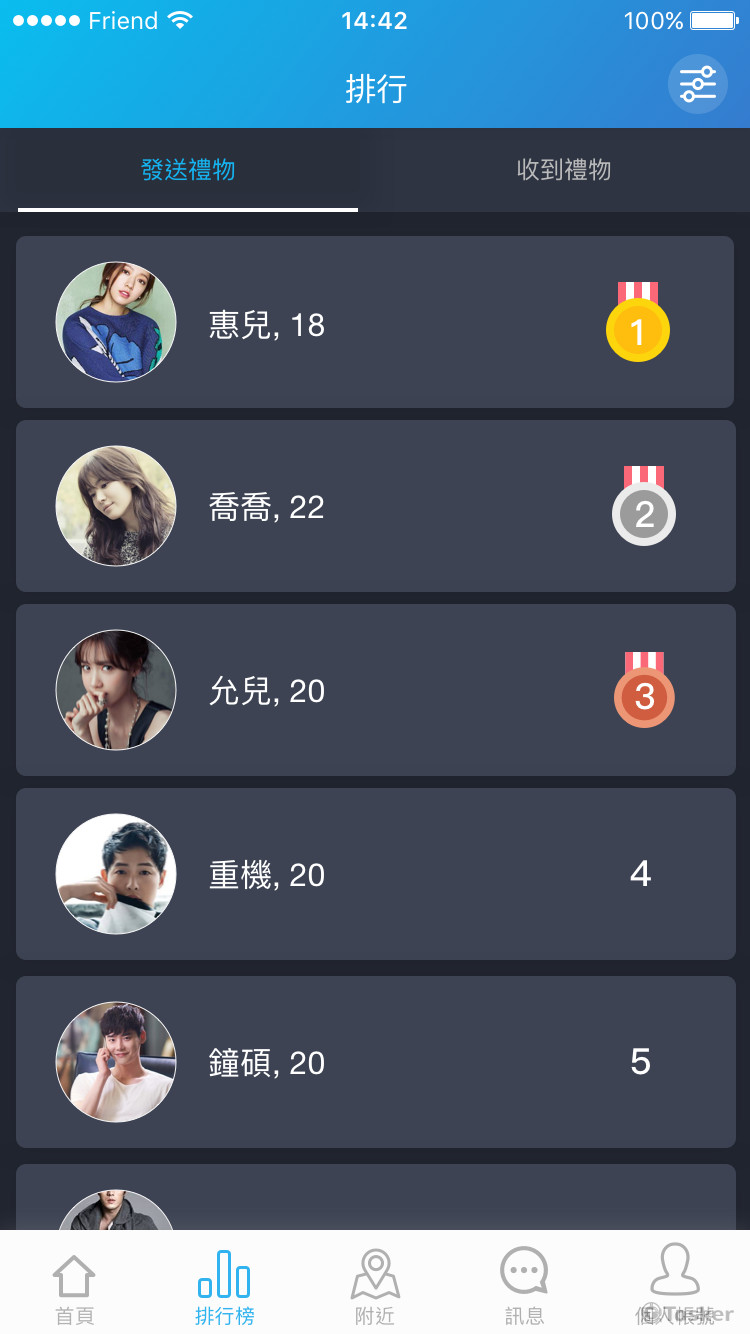Select the 排行榜 bottom tab
Screen dimensions: 750x1334
pyautogui.click(x=225, y=1288)
